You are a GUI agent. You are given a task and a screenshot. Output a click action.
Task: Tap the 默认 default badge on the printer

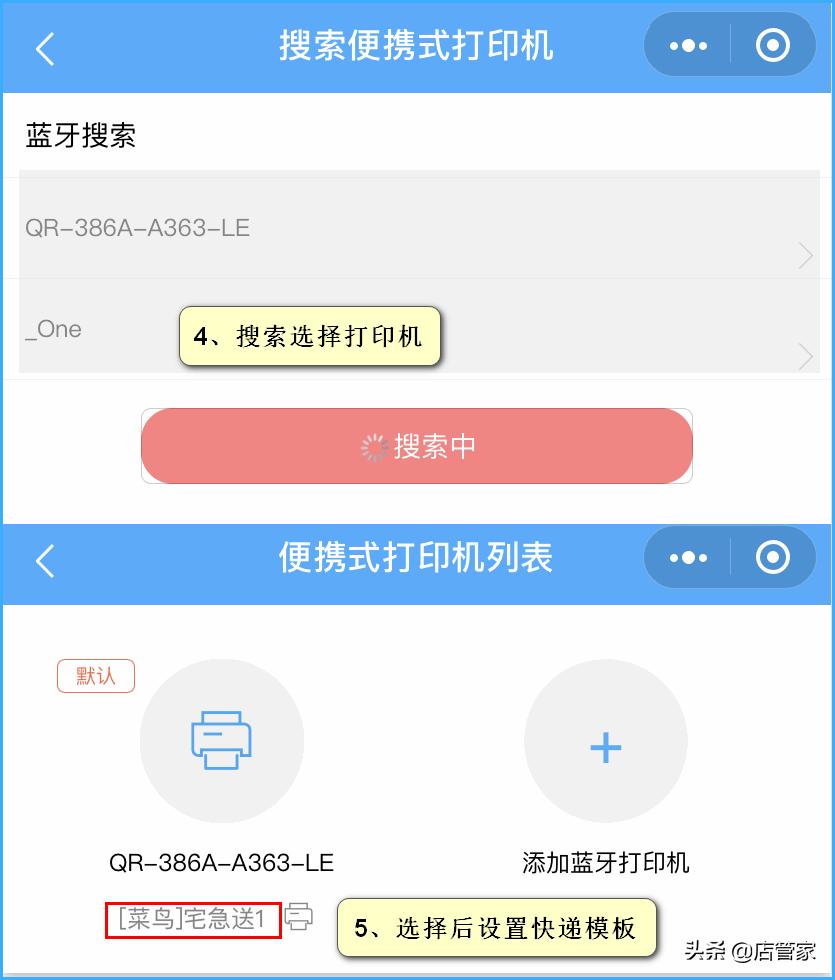(95, 675)
